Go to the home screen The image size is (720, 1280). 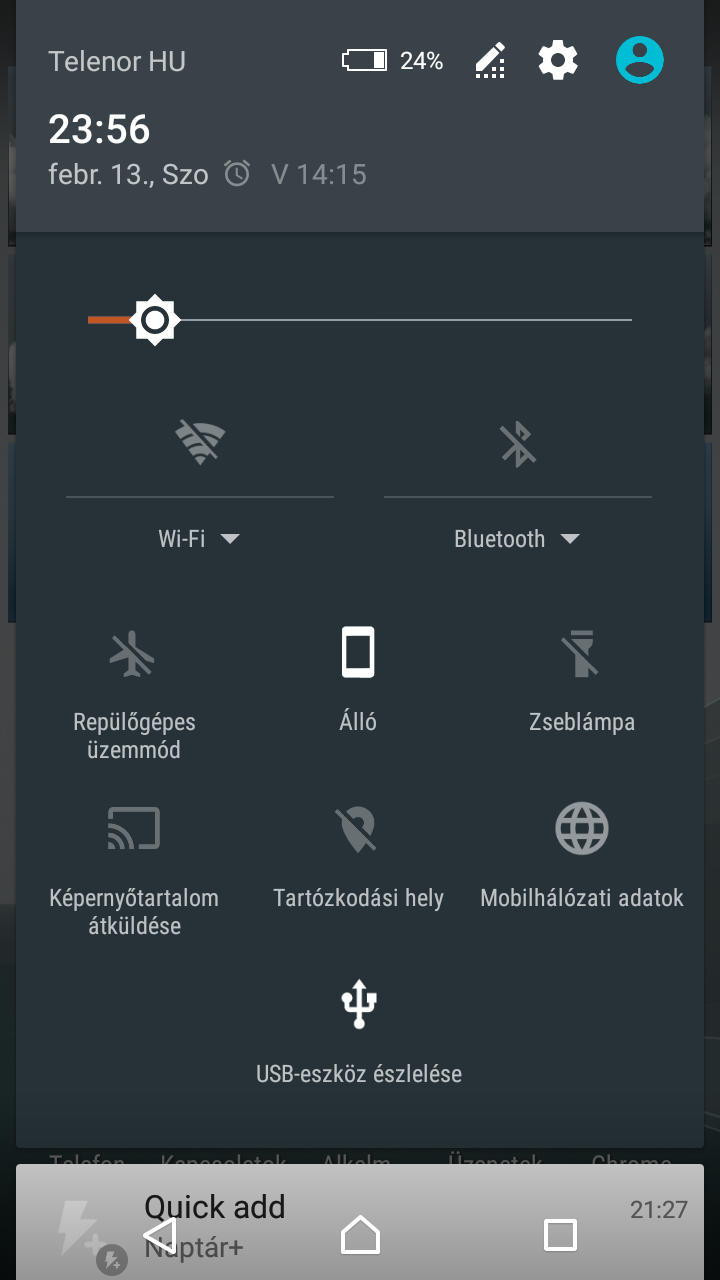point(360,1235)
